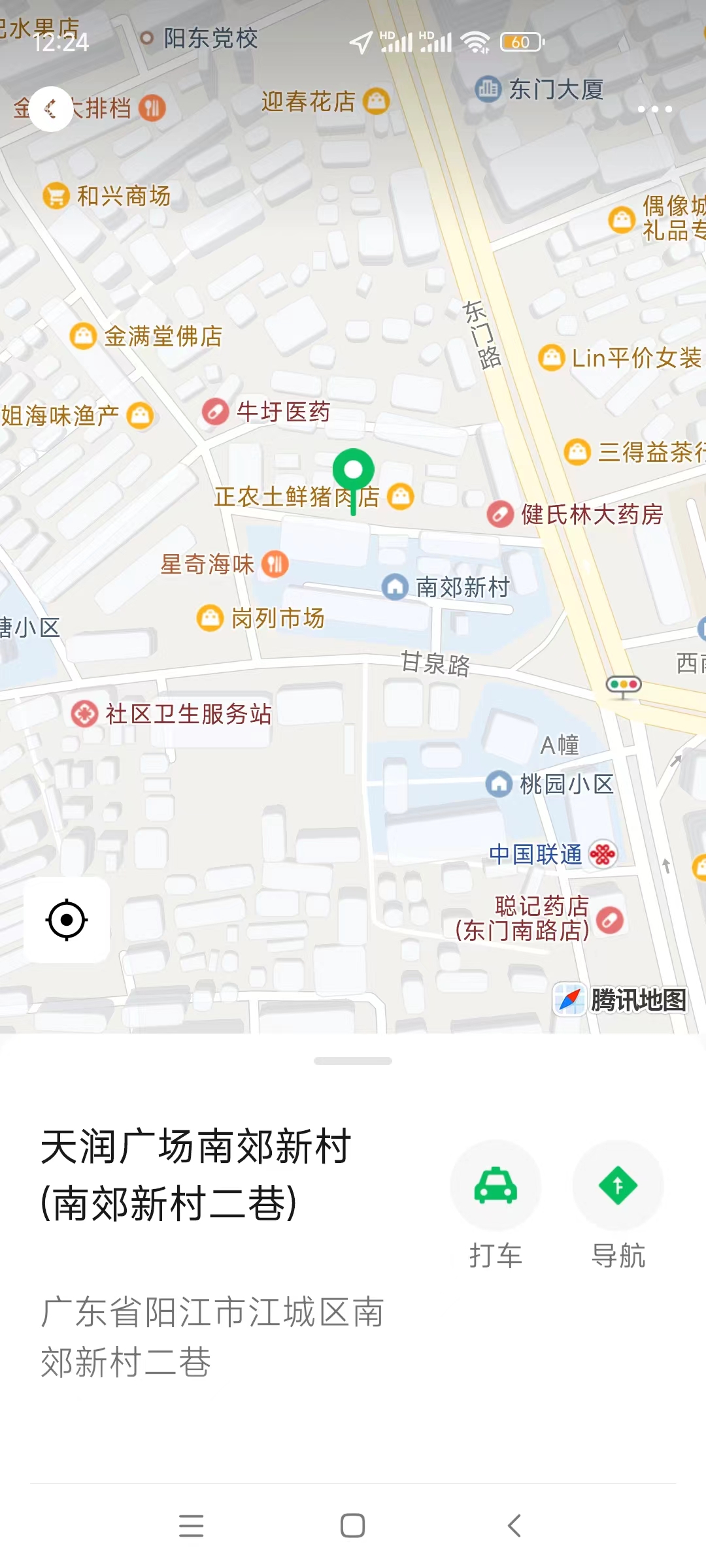Go back using the top-left arrow
This screenshot has width=706, height=1568.
tap(51, 109)
